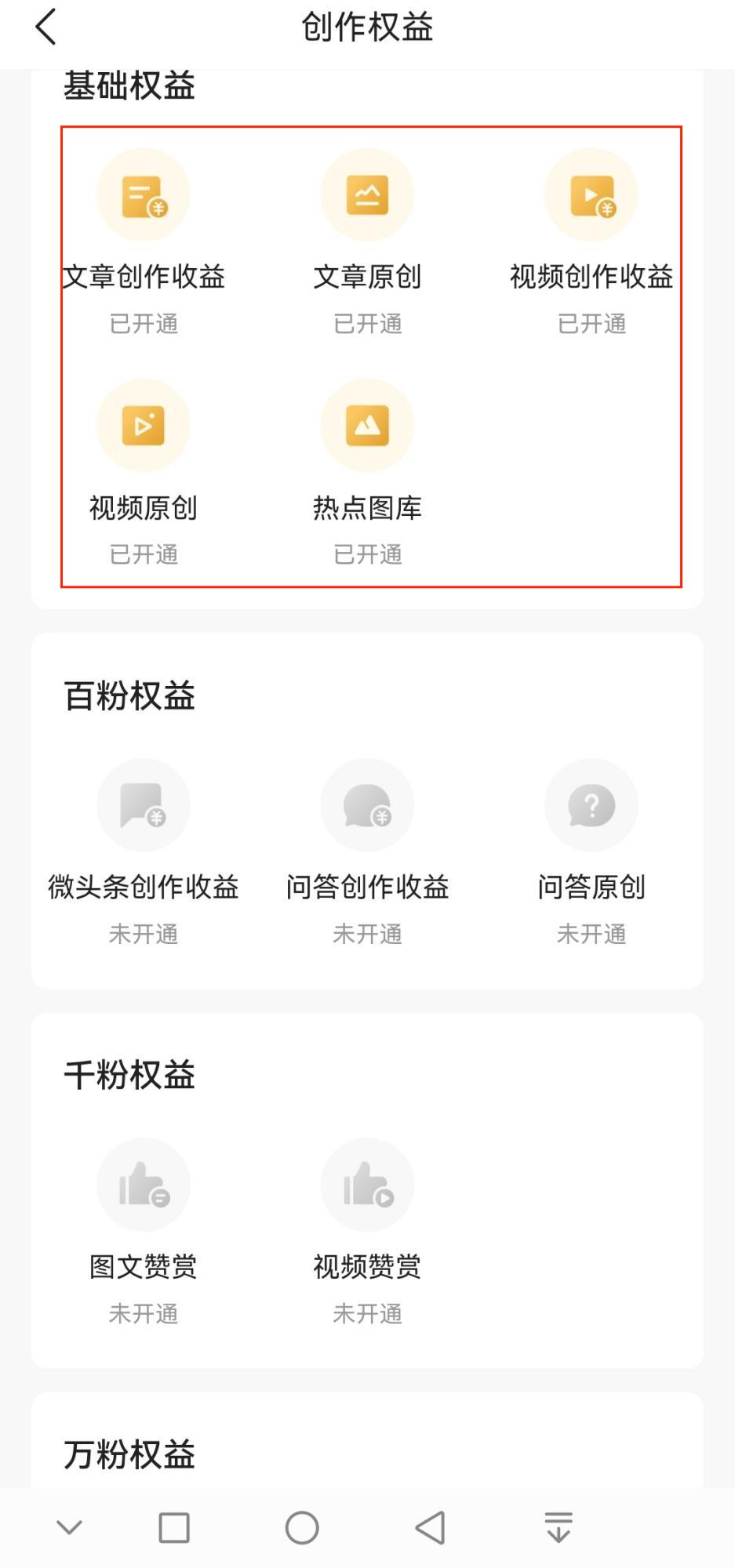Screen dimensions: 735x1568
Task: Open the 视频创作收益 icon
Action: 591,195
